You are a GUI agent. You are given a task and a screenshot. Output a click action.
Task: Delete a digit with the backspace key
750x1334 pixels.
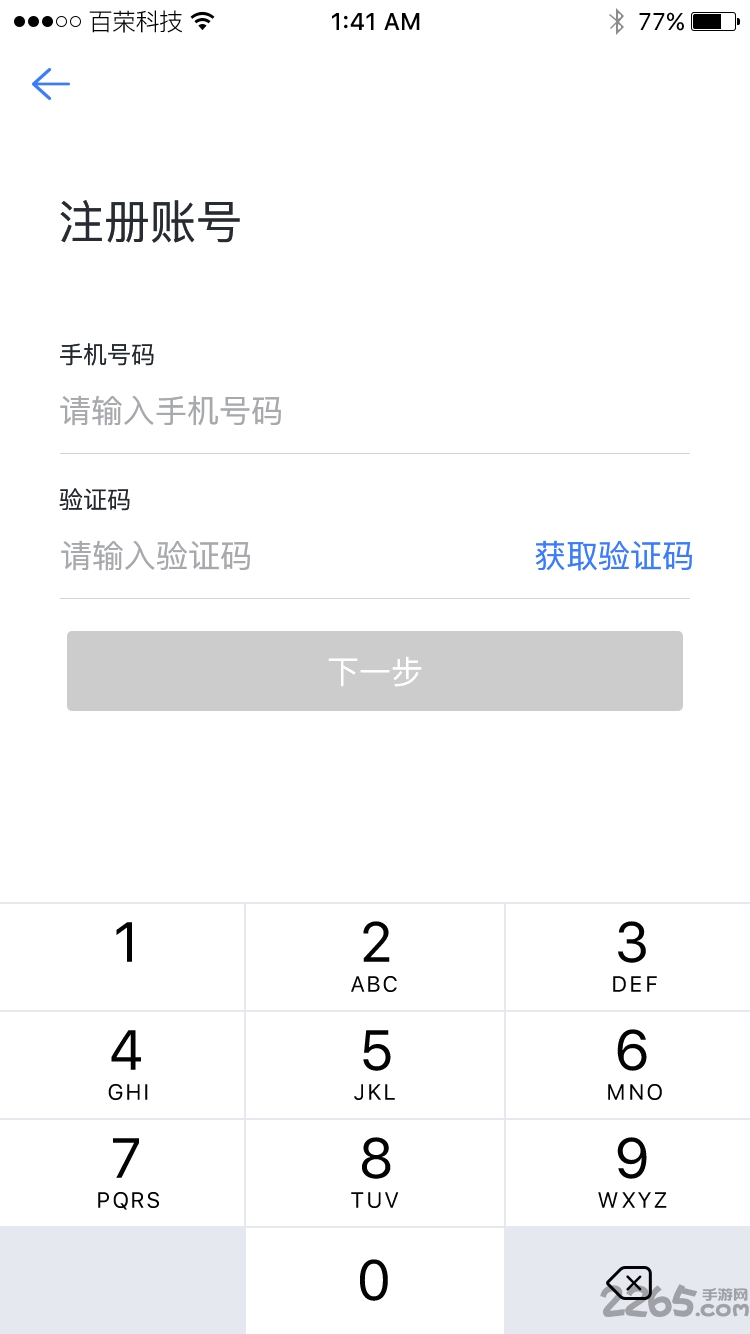628,1281
